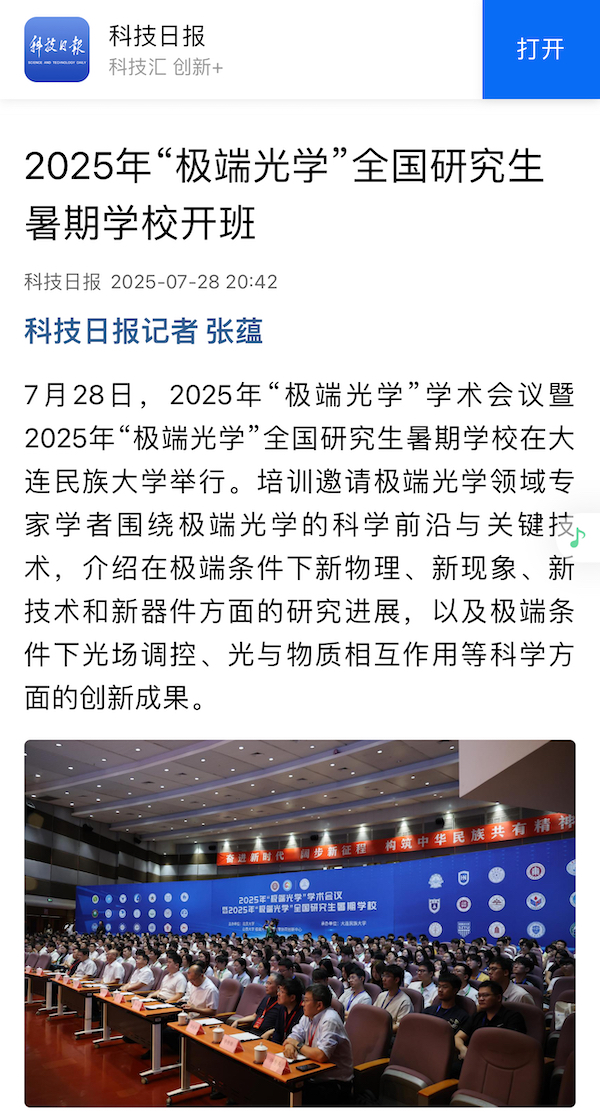View the conference hall photo in the article
Image resolution: width=600 pixels, height=1117 pixels.
point(300,922)
